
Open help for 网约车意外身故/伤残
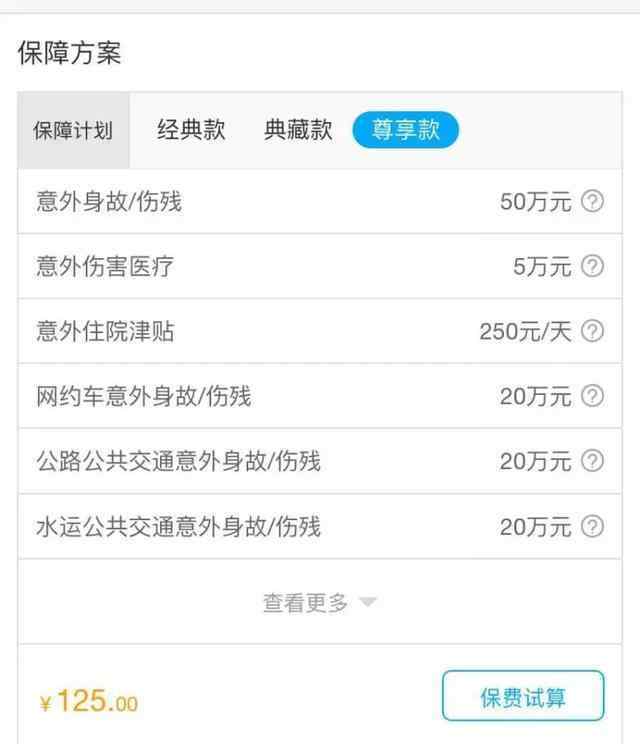point(593,397)
